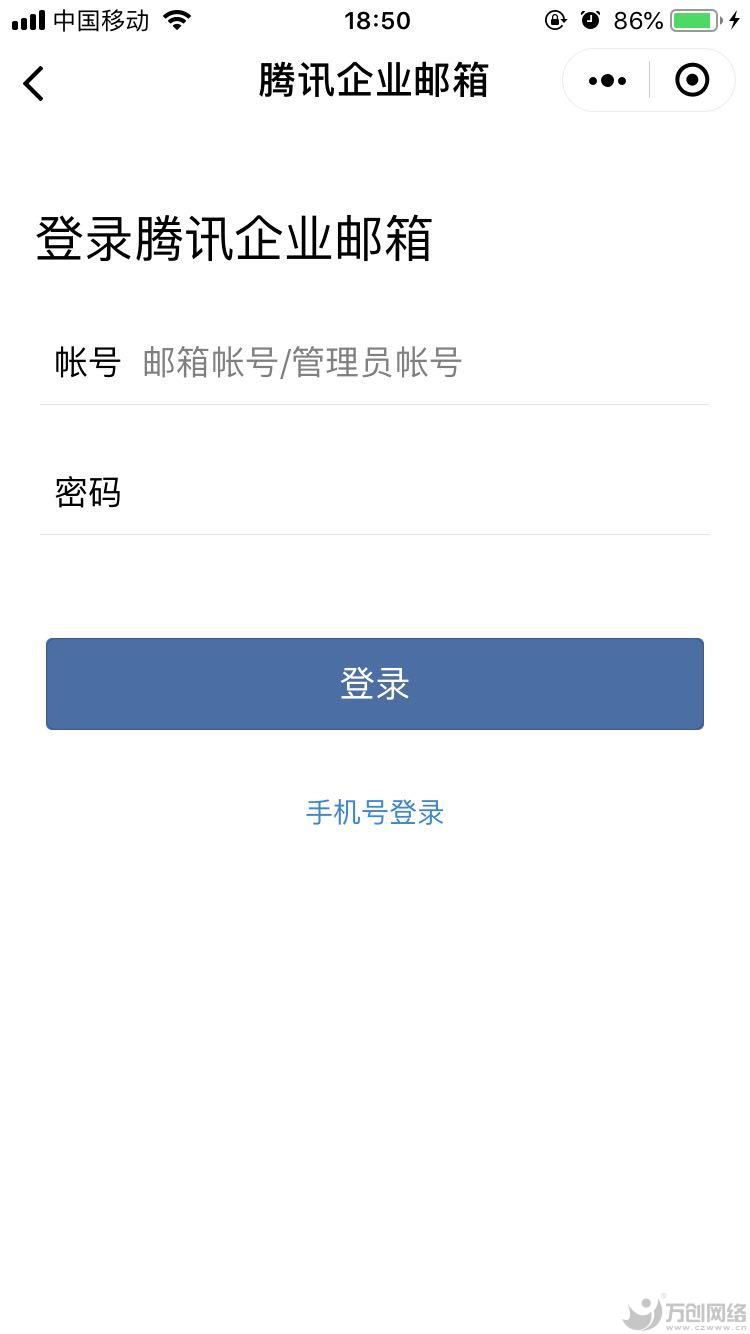Go back using the top-left arrow
Image resolution: width=750 pixels, height=1334 pixels.
(x=34, y=83)
